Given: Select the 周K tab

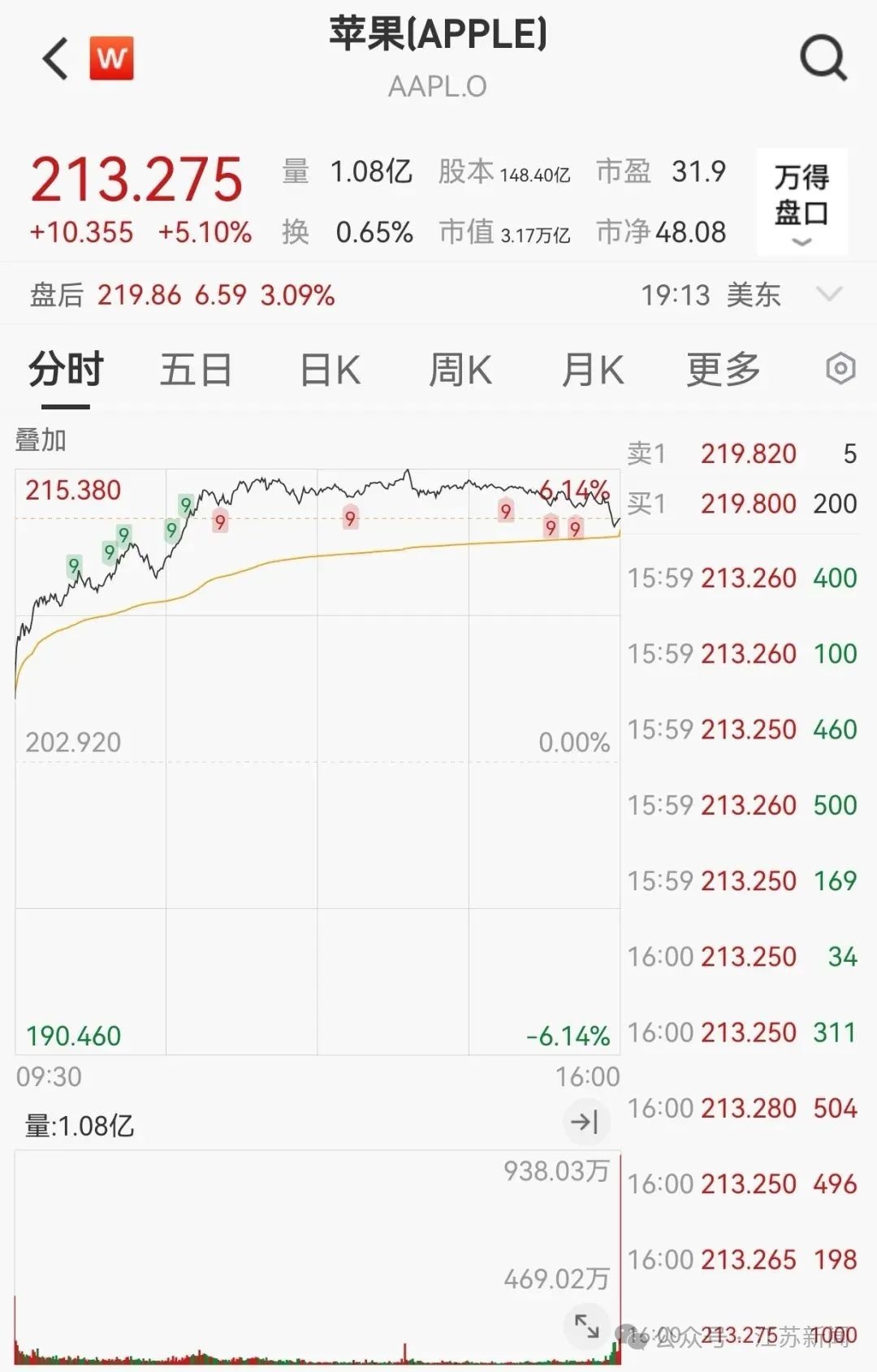Looking at the screenshot, I should click(460, 370).
